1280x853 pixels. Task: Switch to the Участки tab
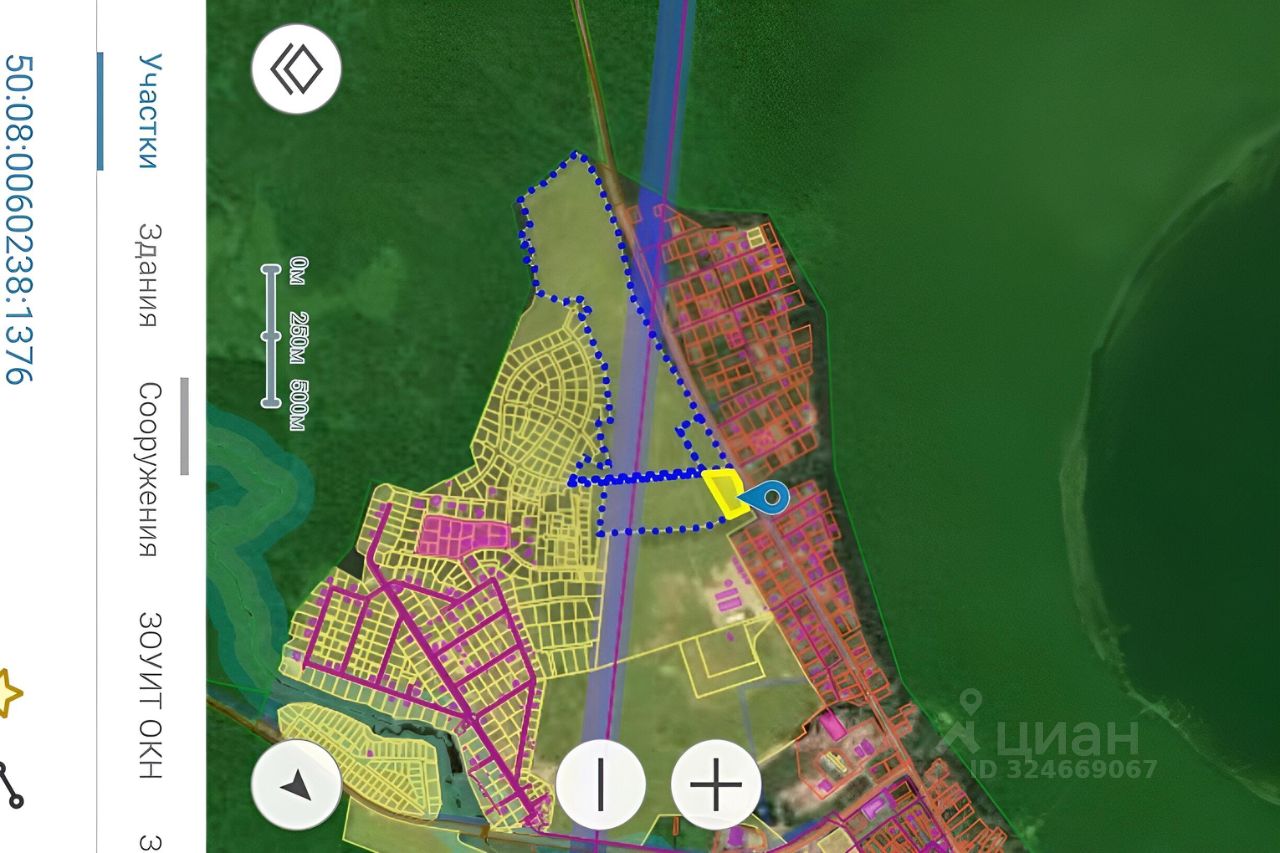point(149,112)
